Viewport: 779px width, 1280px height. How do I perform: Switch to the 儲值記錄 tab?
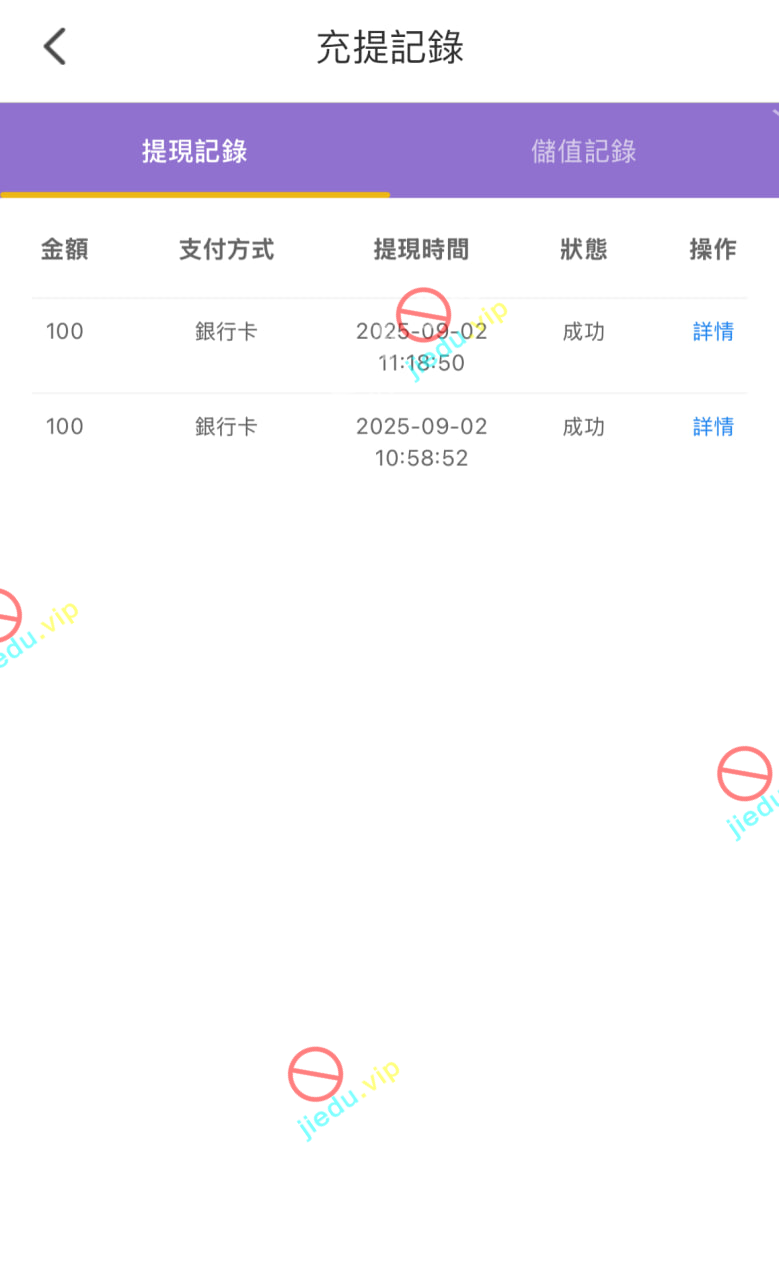point(584,152)
